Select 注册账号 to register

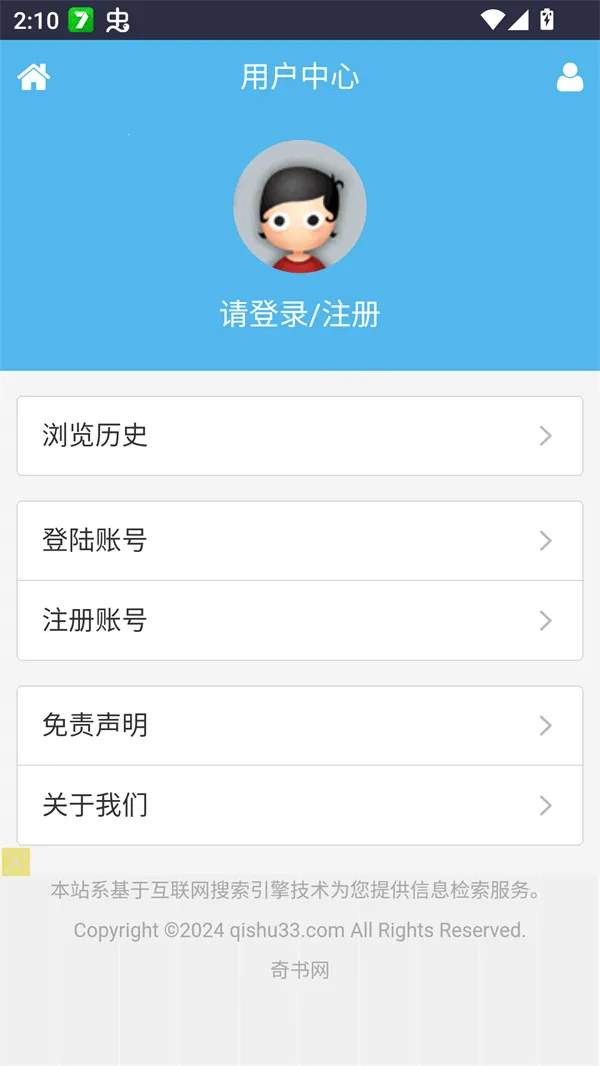click(300, 620)
